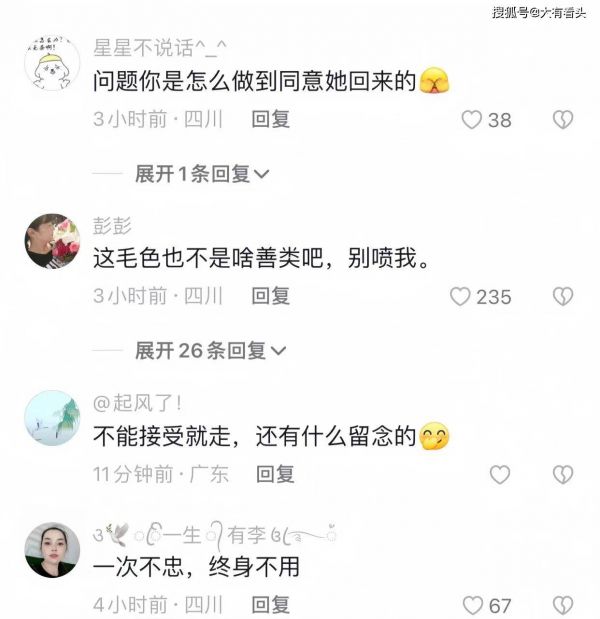Dislike 彭彭's comment
The image size is (600, 619).
pos(563,297)
